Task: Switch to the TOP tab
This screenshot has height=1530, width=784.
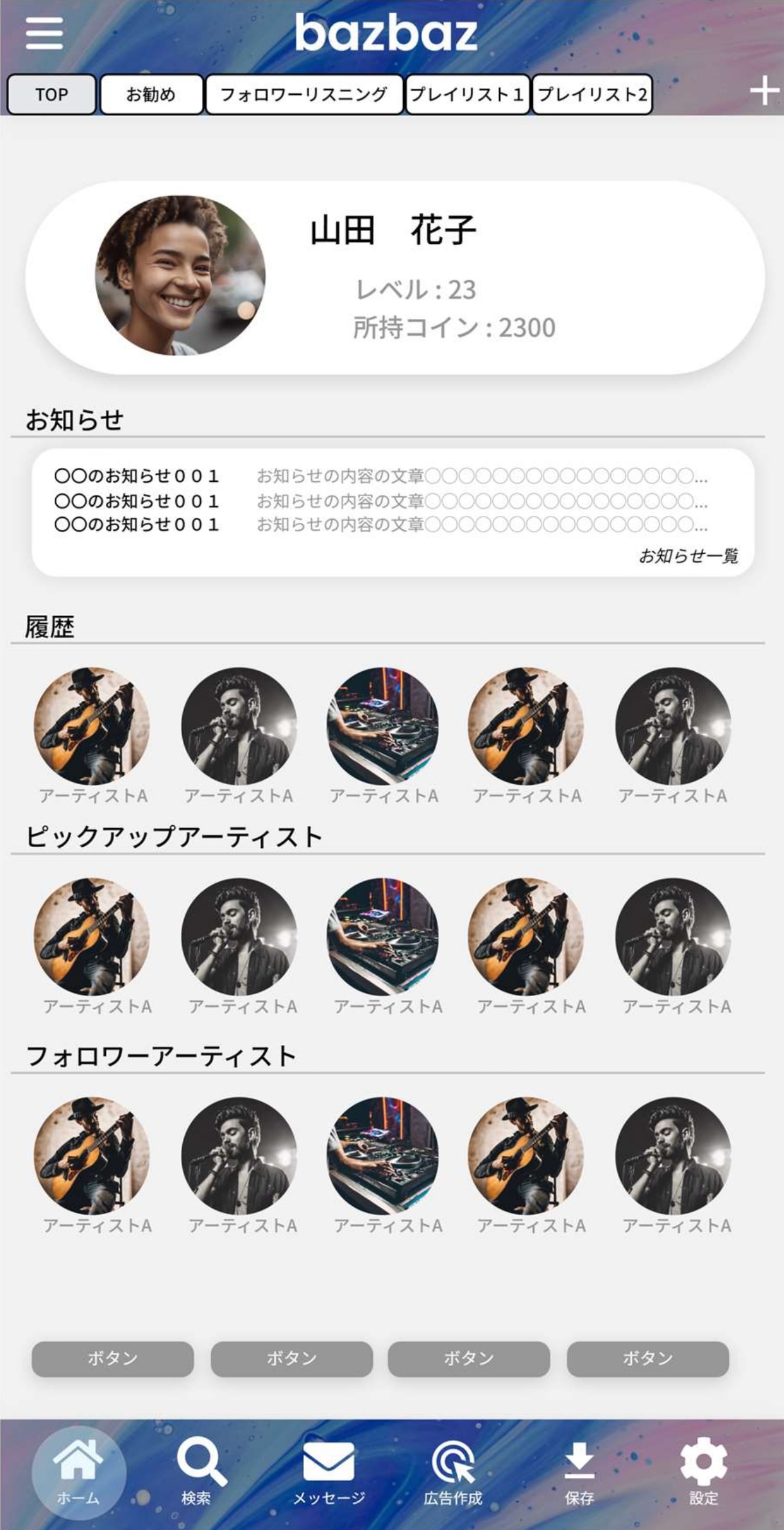Action: (x=51, y=94)
